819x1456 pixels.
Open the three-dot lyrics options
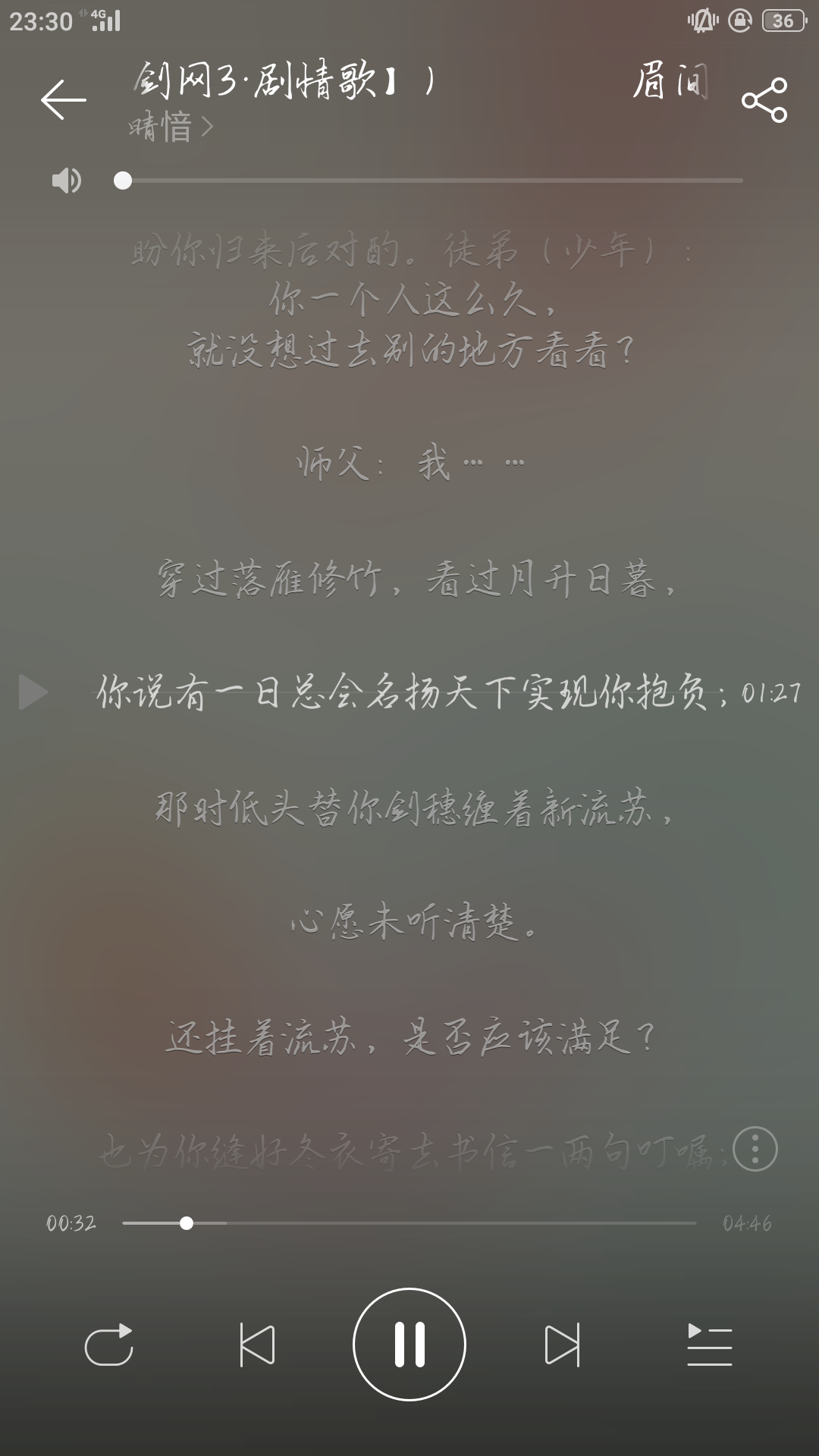[x=755, y=1150]
